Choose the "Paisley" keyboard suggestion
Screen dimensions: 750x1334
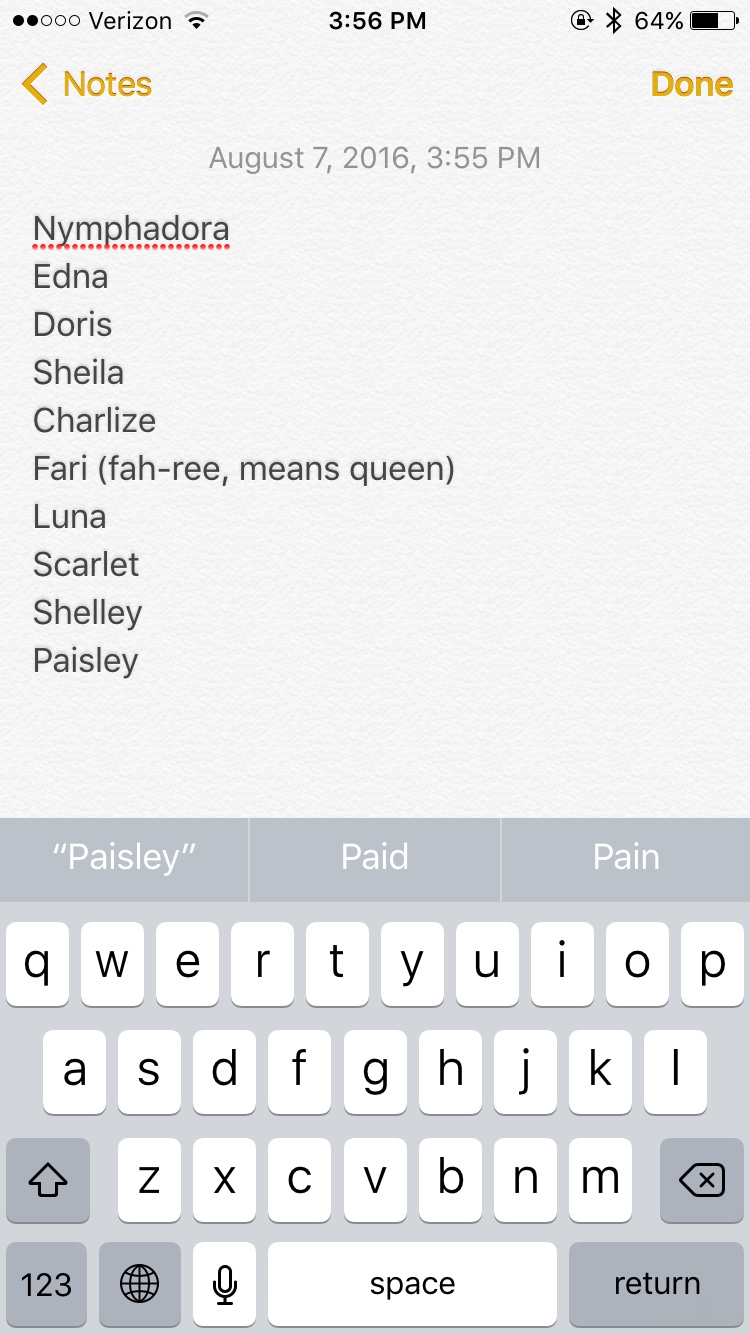[124, 857]
